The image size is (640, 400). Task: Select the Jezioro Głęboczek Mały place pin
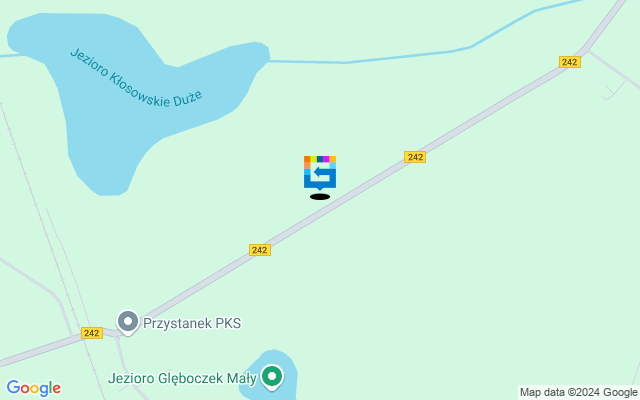(271, 377)
